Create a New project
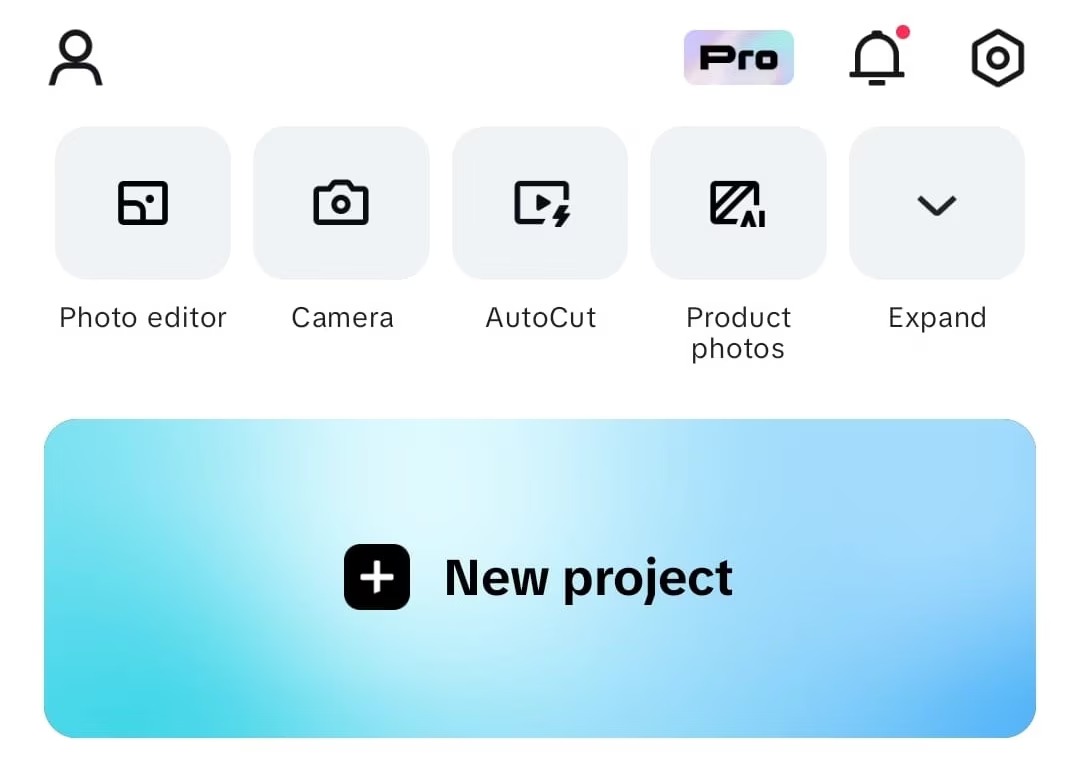The width and height of the screenshot is (1080, 770). pos(540,578)
